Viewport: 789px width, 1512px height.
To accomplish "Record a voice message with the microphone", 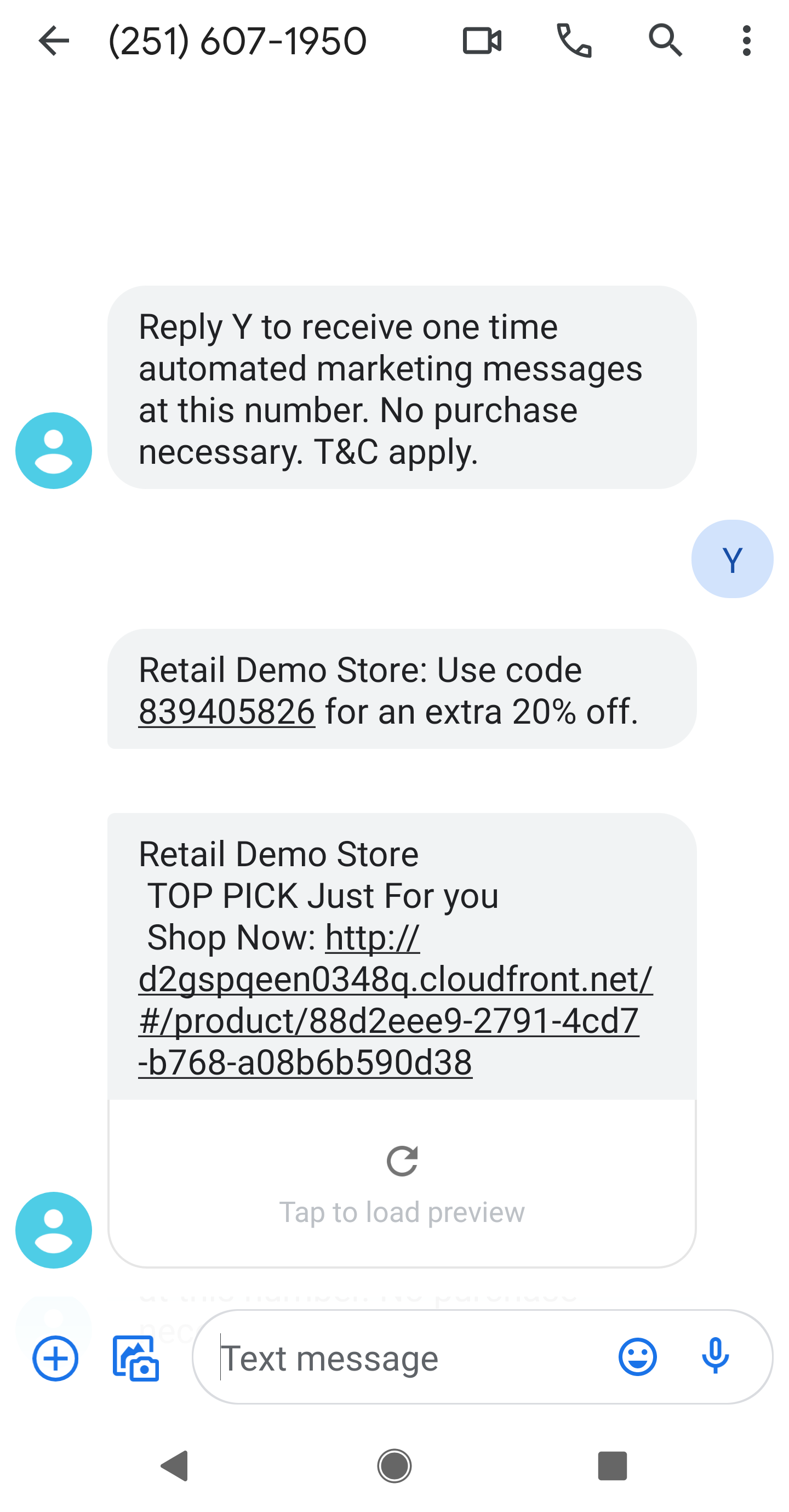I will pos(715,1356).
